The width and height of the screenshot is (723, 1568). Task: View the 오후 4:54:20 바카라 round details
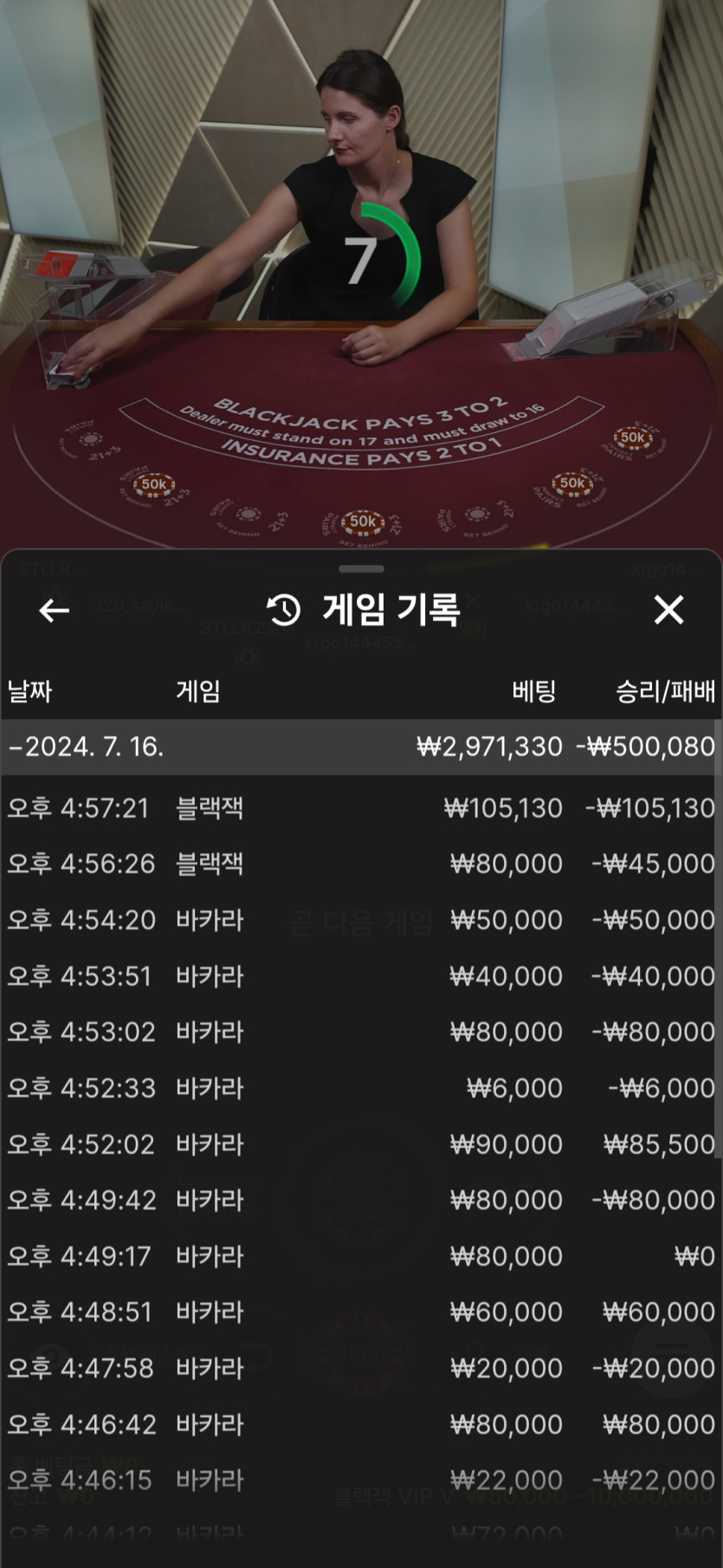[x=360, y=920]
